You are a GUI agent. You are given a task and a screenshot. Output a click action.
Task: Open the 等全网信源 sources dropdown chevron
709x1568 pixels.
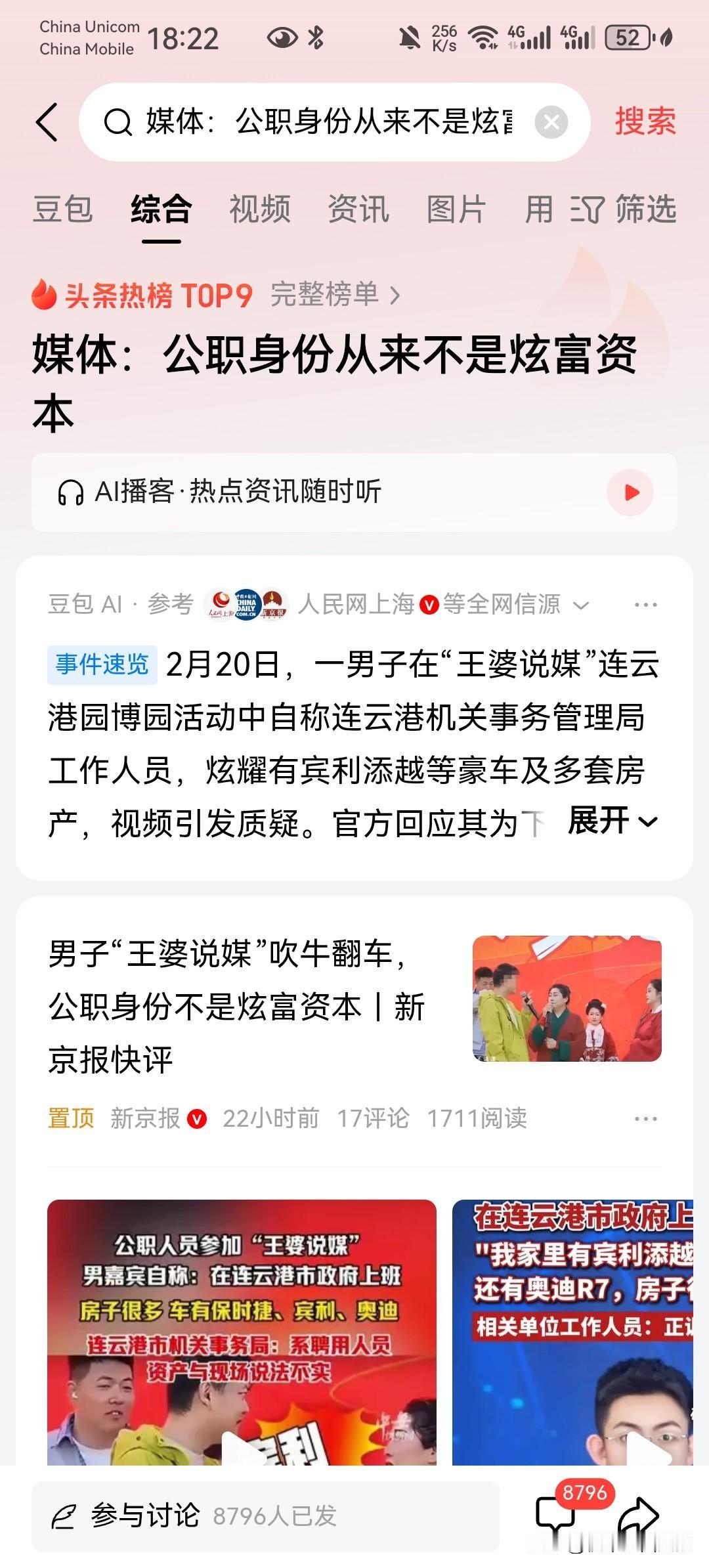(582, 605)
